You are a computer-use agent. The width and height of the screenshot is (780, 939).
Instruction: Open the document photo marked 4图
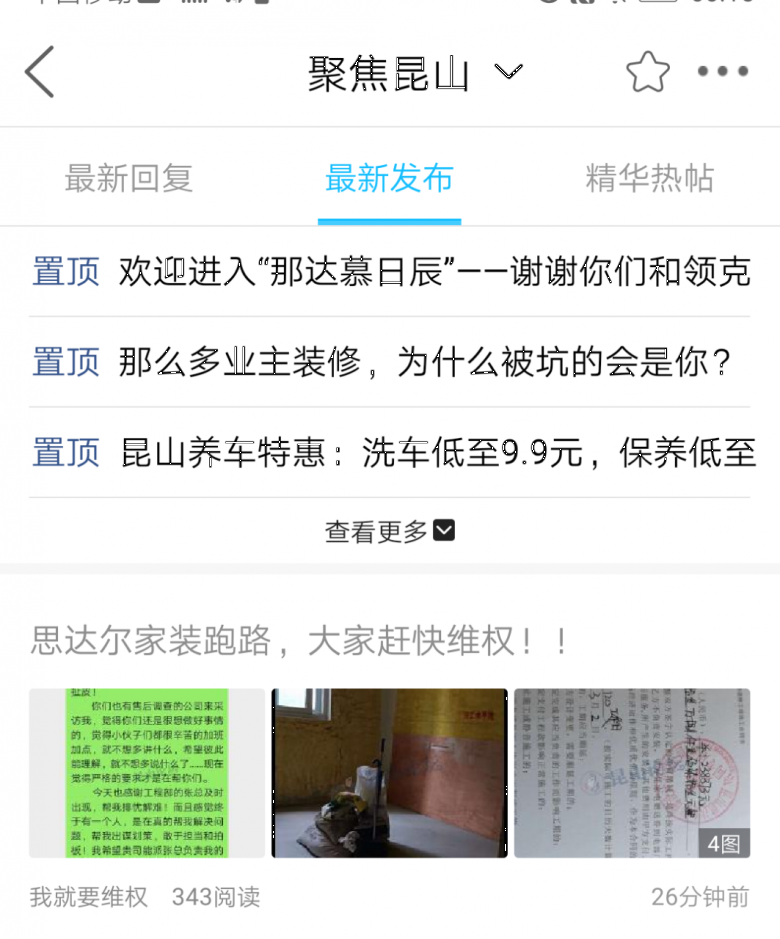[632, 772]
